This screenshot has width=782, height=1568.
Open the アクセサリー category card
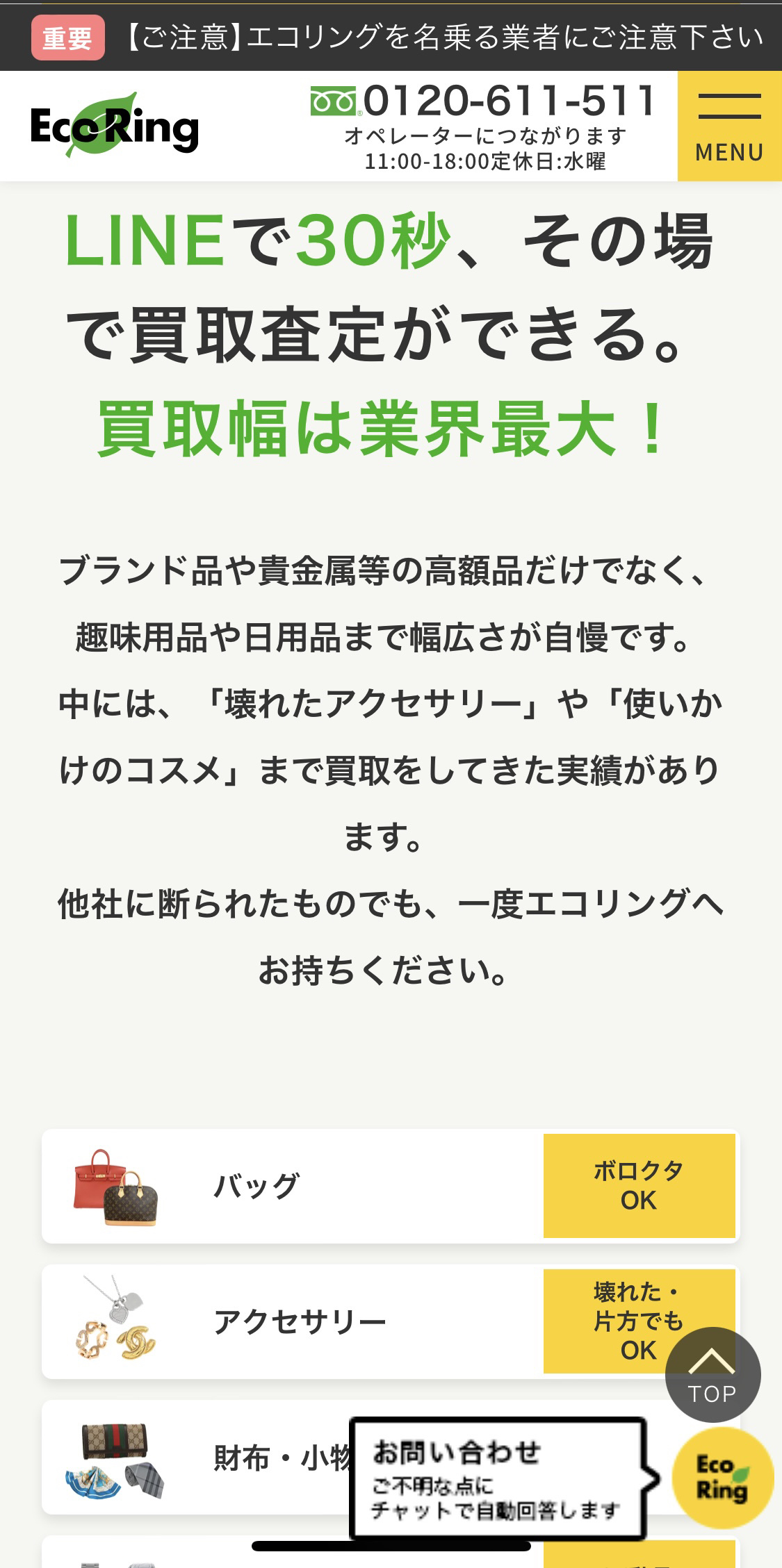click(x=292, y=1321)
